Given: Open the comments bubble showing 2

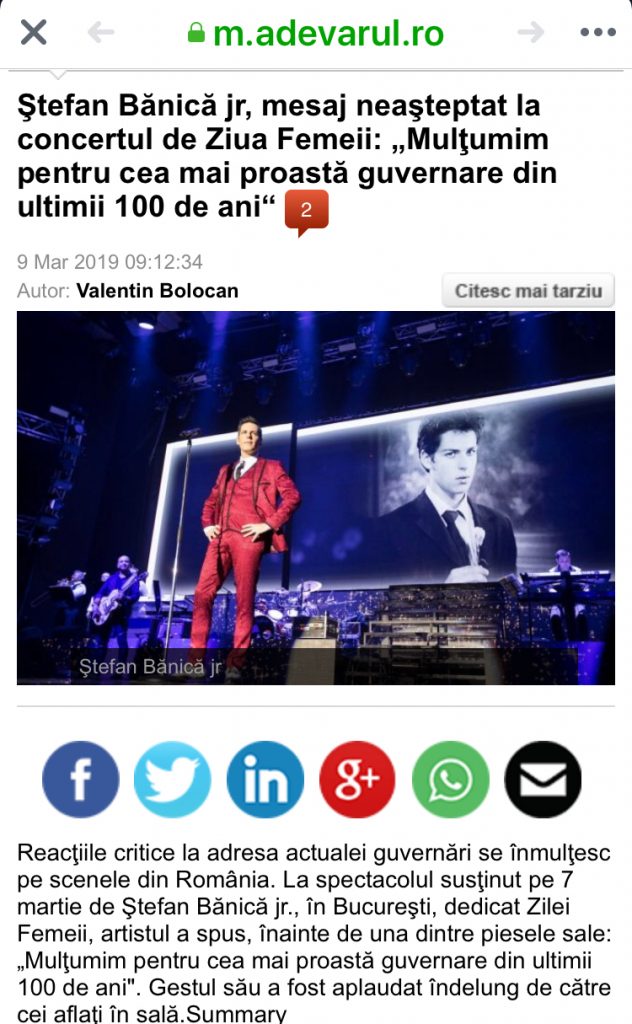Looking at the screenshot, I should pos(307,211).
